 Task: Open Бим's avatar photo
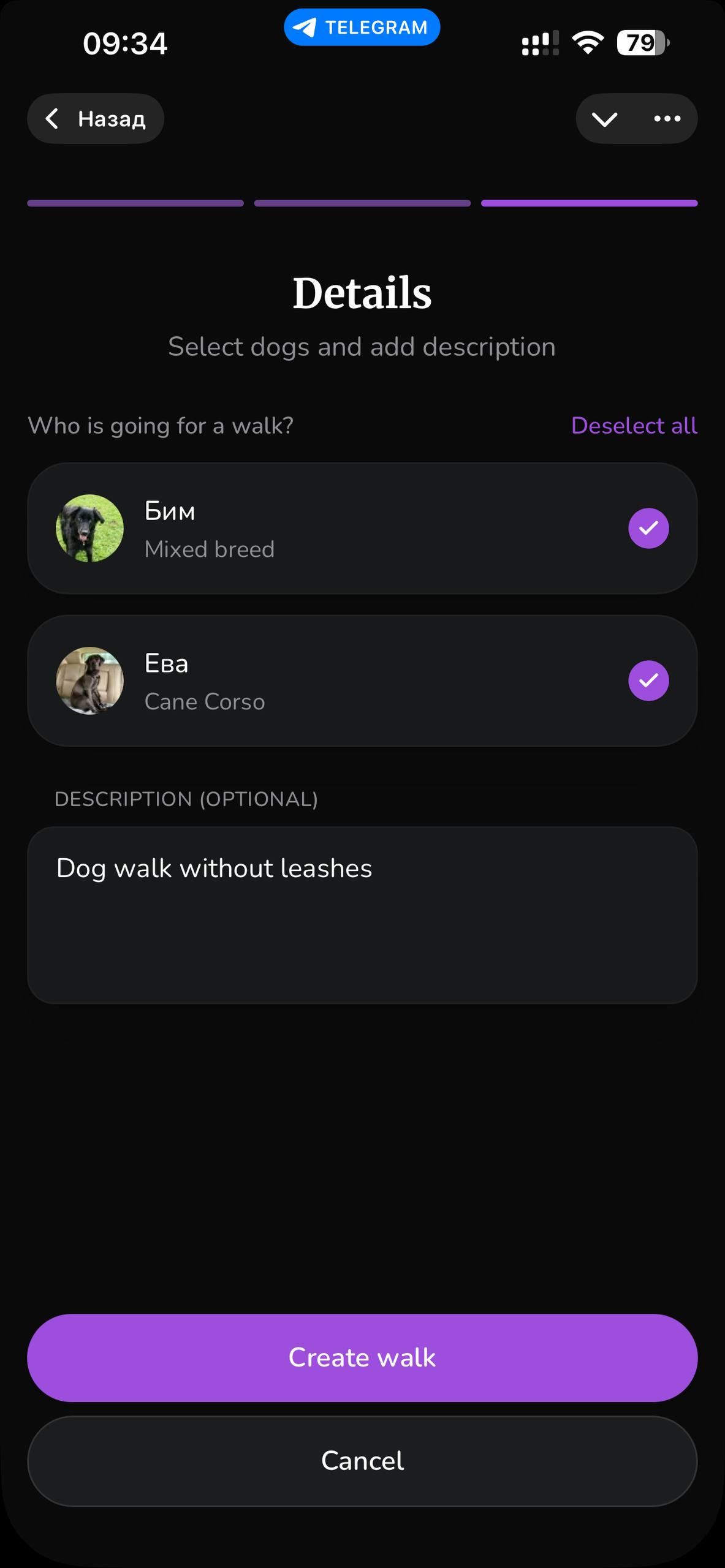click(x=89, y=527)
